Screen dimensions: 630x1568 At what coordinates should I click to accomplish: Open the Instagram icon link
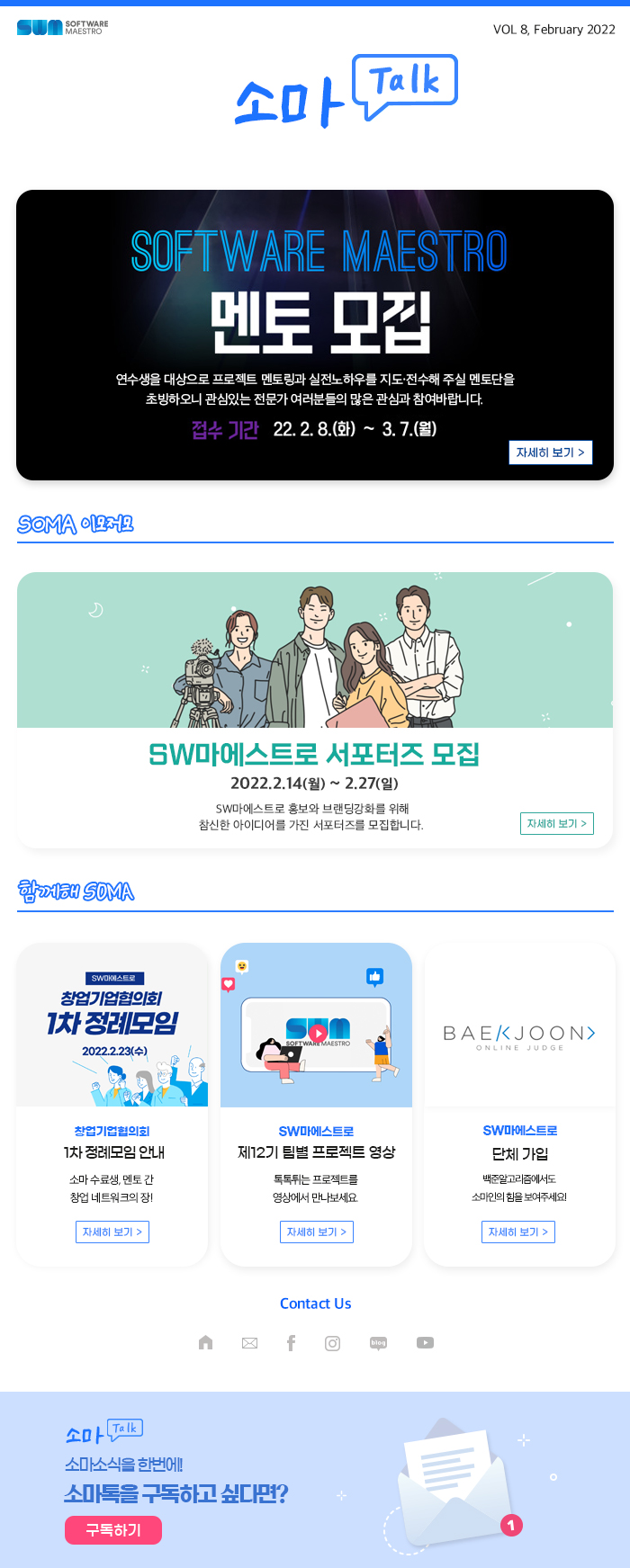click(332, 1343)
